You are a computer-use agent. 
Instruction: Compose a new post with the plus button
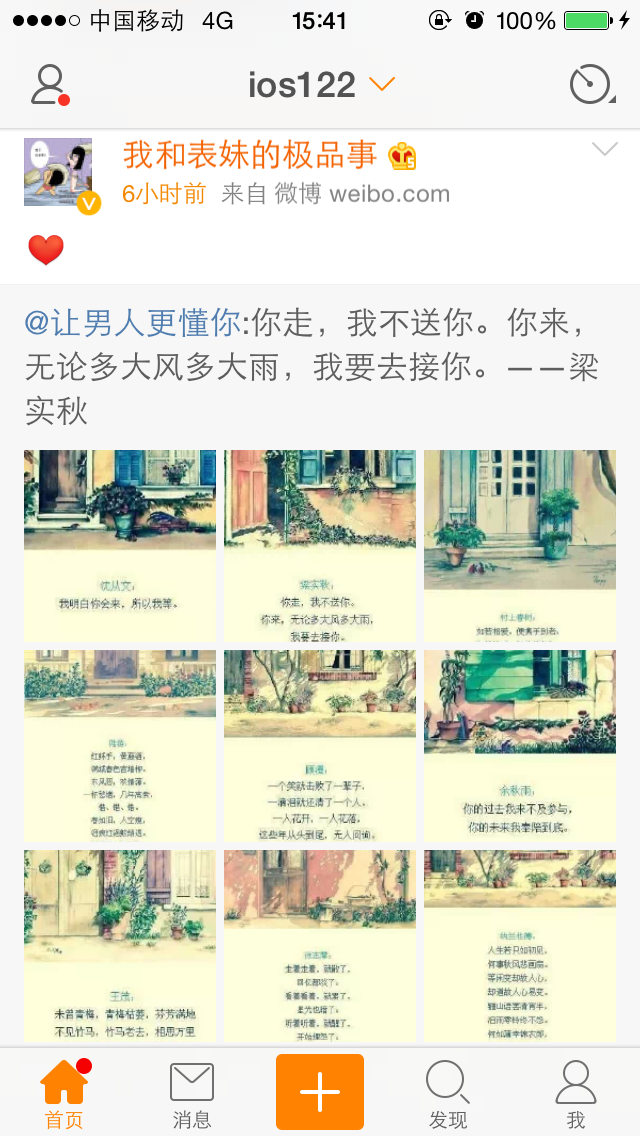(320, 1091)
